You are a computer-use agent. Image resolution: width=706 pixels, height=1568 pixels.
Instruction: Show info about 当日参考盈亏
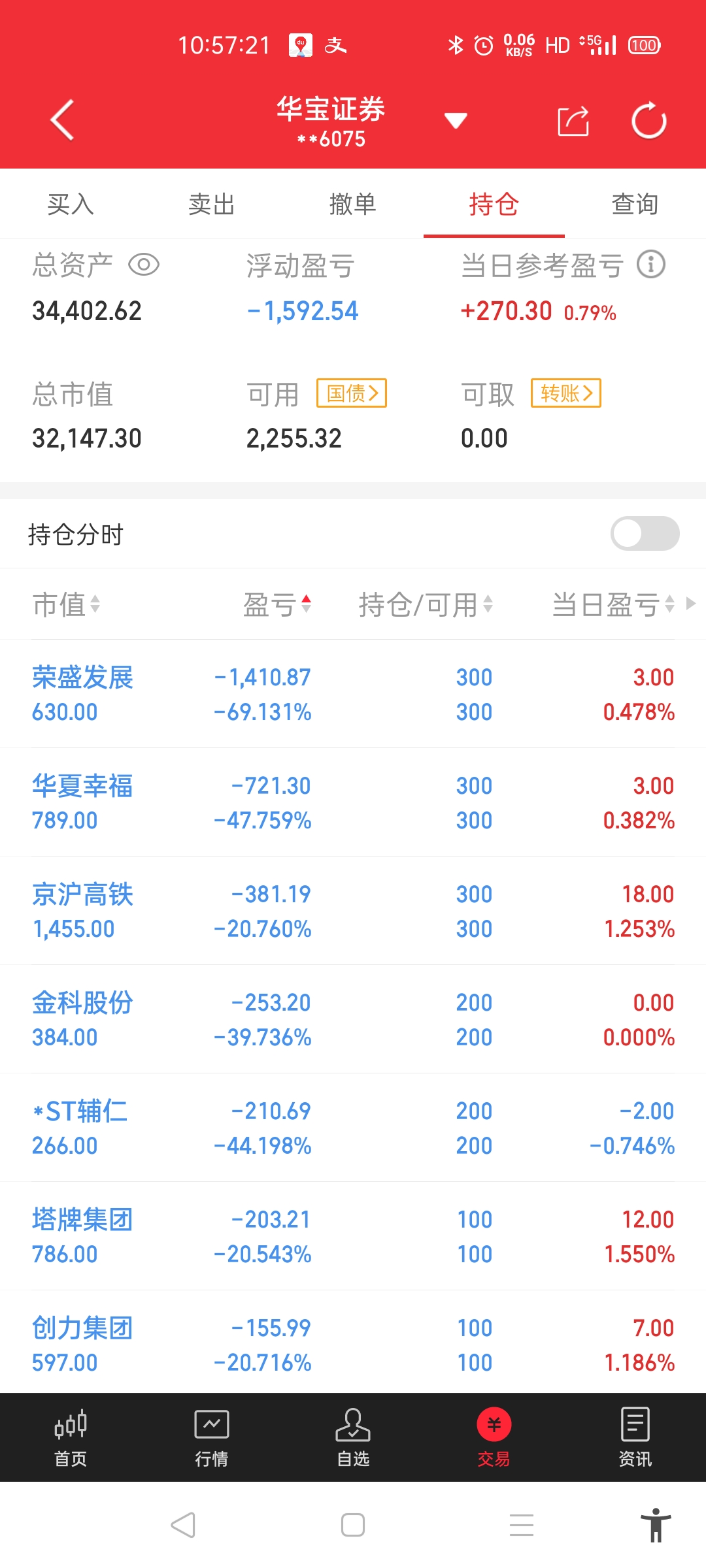coord(651,265)
